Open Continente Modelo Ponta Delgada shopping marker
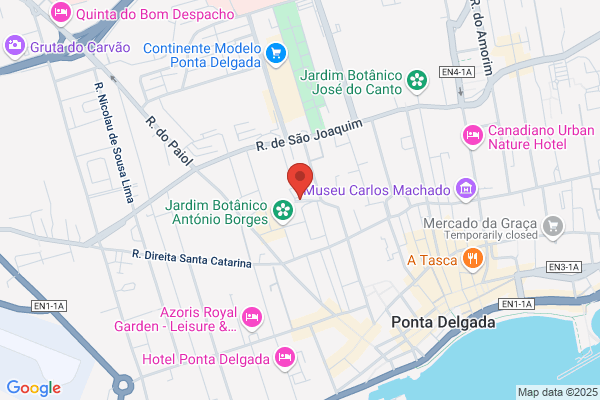This screenshot has width=600, height=400. (276, 54)
